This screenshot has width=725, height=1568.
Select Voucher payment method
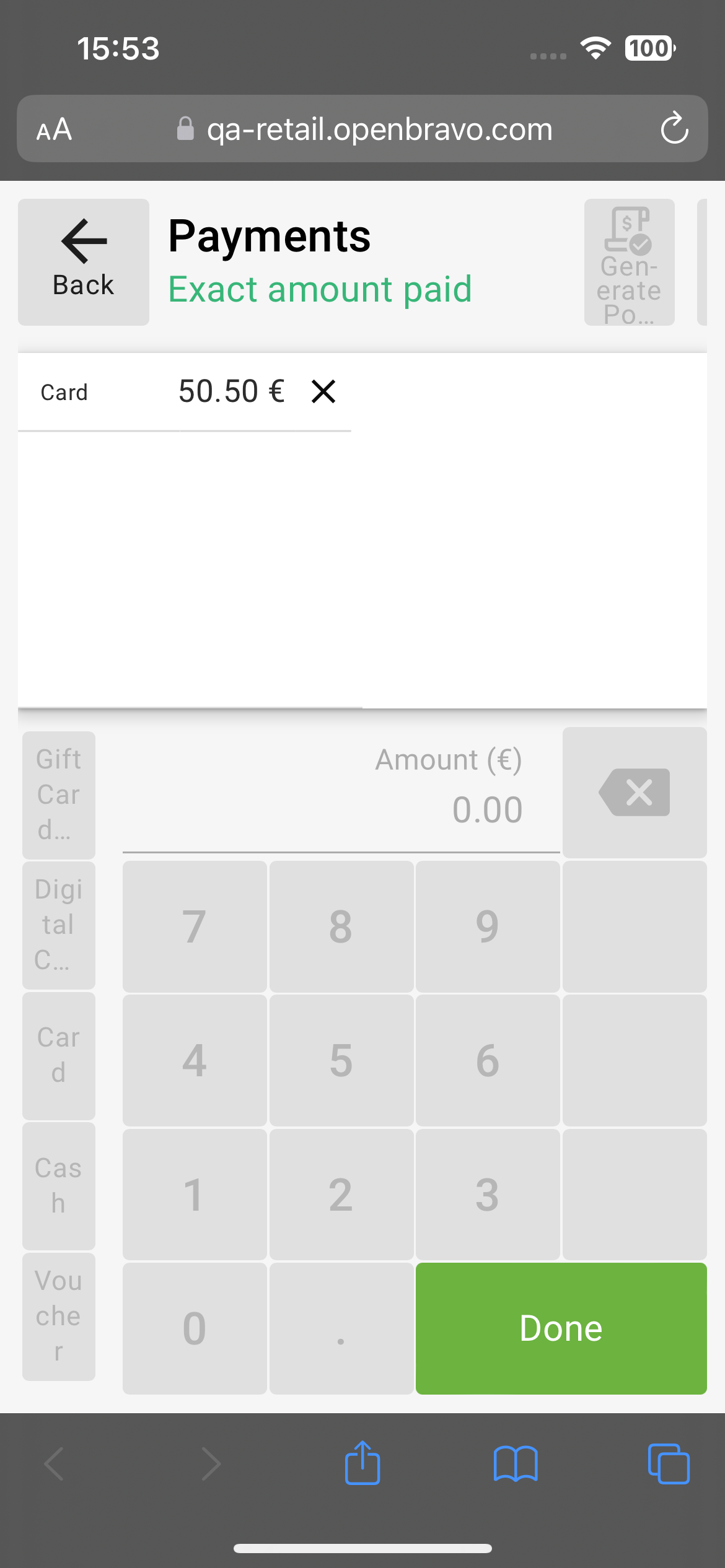pos(59,1316)
